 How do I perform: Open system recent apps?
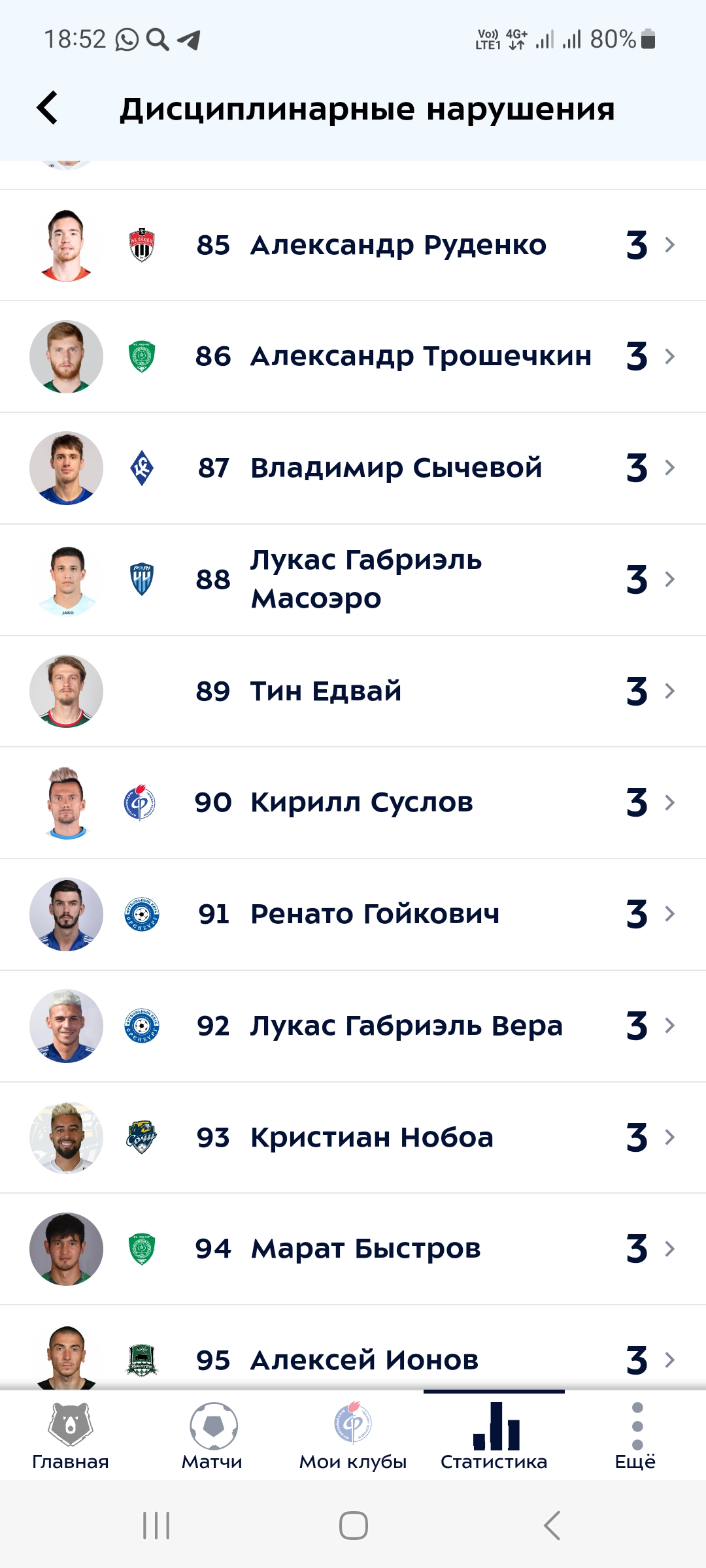[x=156, y=1526]
